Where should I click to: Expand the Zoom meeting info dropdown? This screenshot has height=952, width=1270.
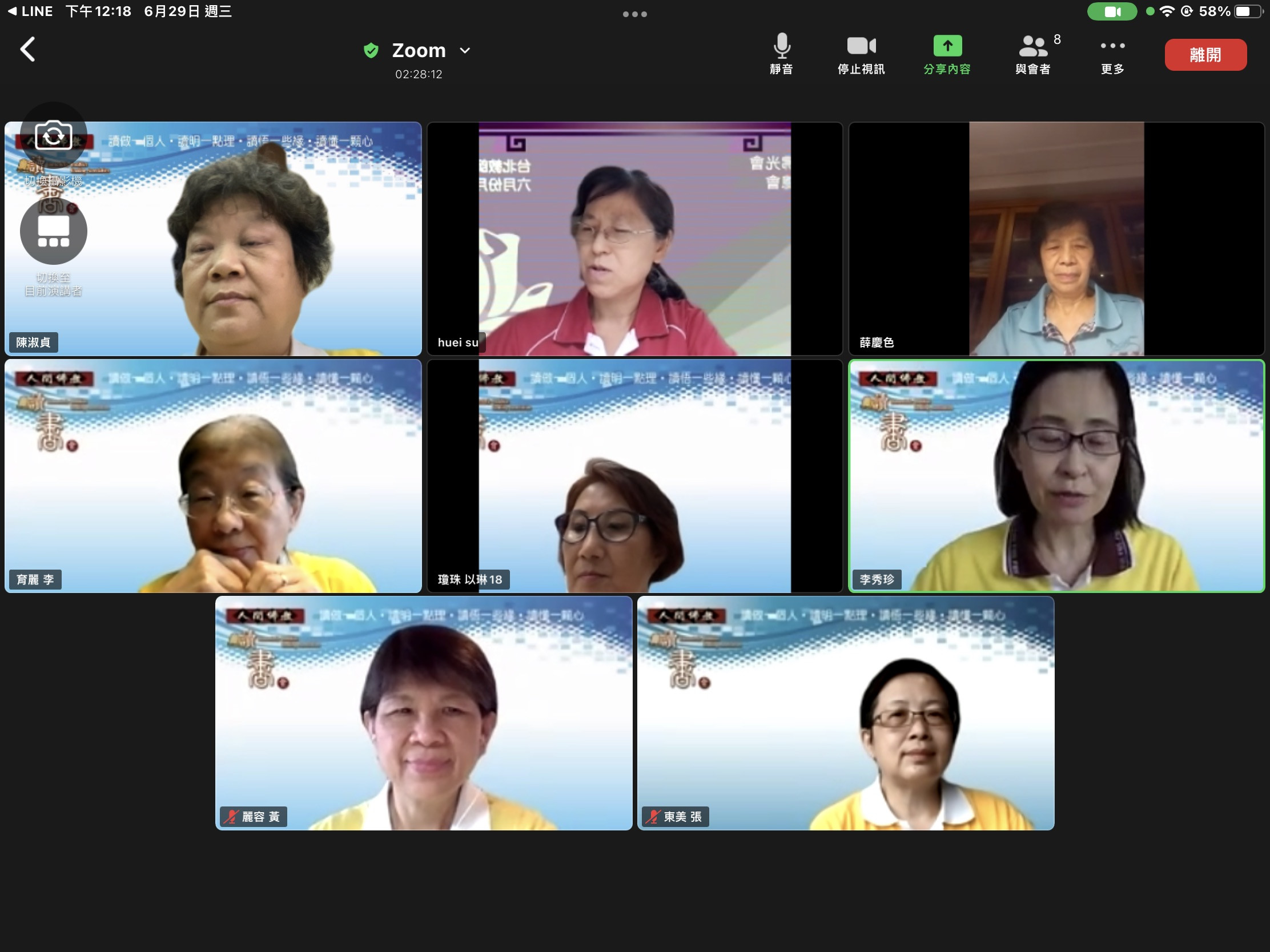pos(465,50)
